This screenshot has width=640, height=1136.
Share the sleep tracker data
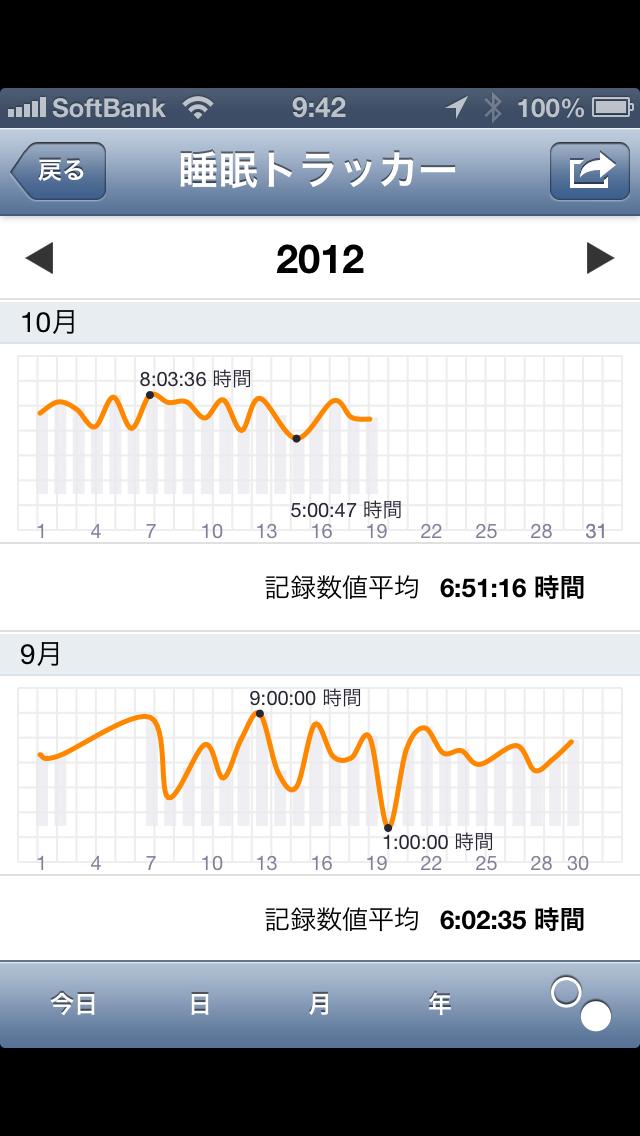tap(589, 172)
